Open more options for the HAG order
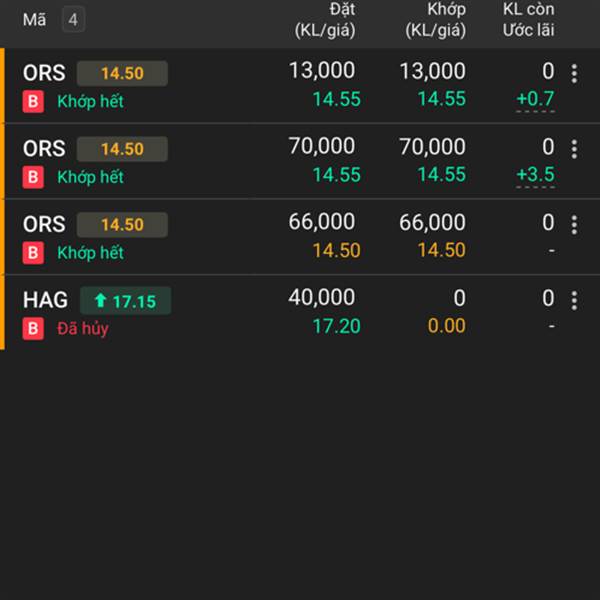 pos(574,300)
